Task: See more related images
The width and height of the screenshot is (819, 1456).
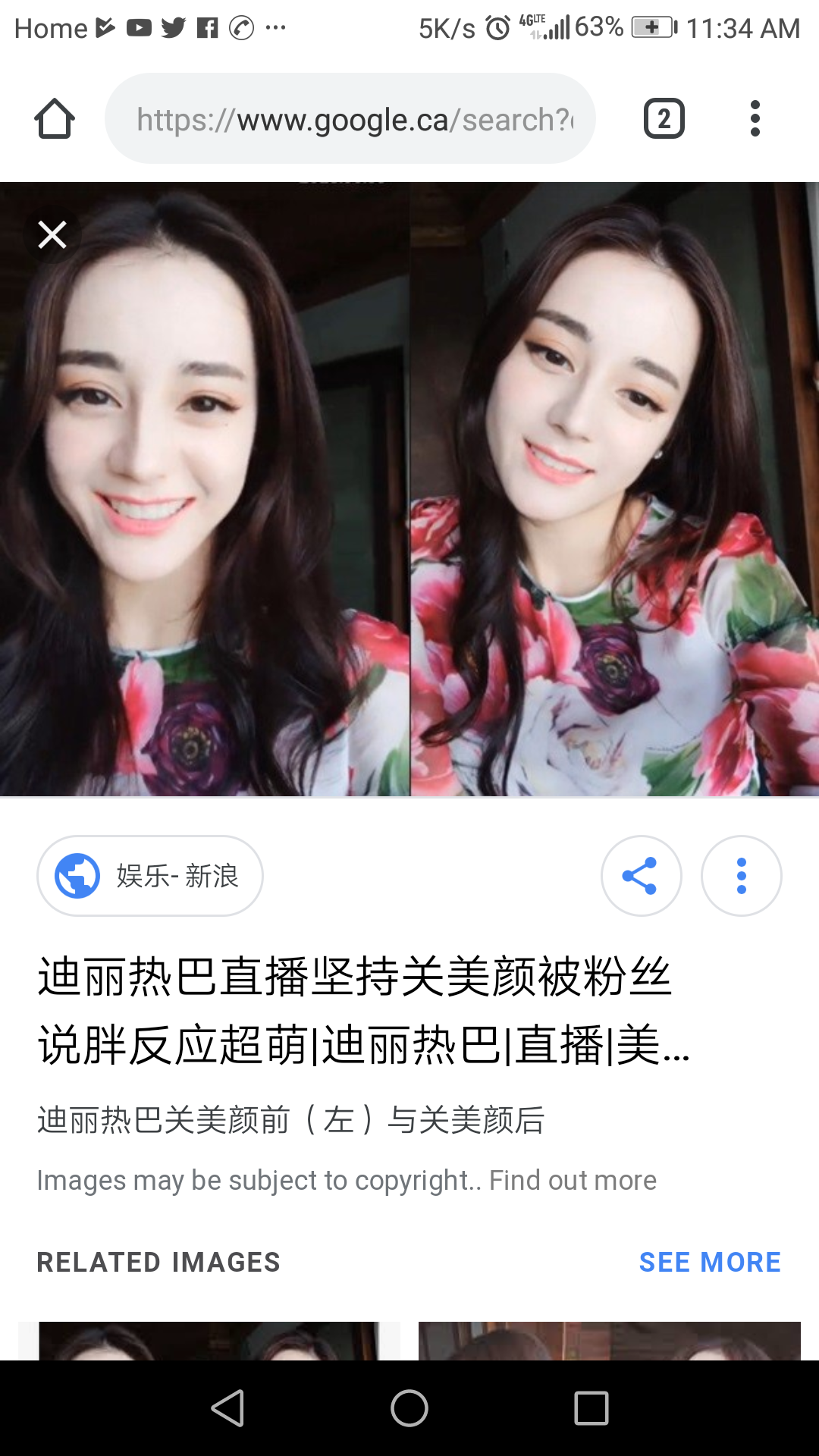Action: click(709, 1262)
